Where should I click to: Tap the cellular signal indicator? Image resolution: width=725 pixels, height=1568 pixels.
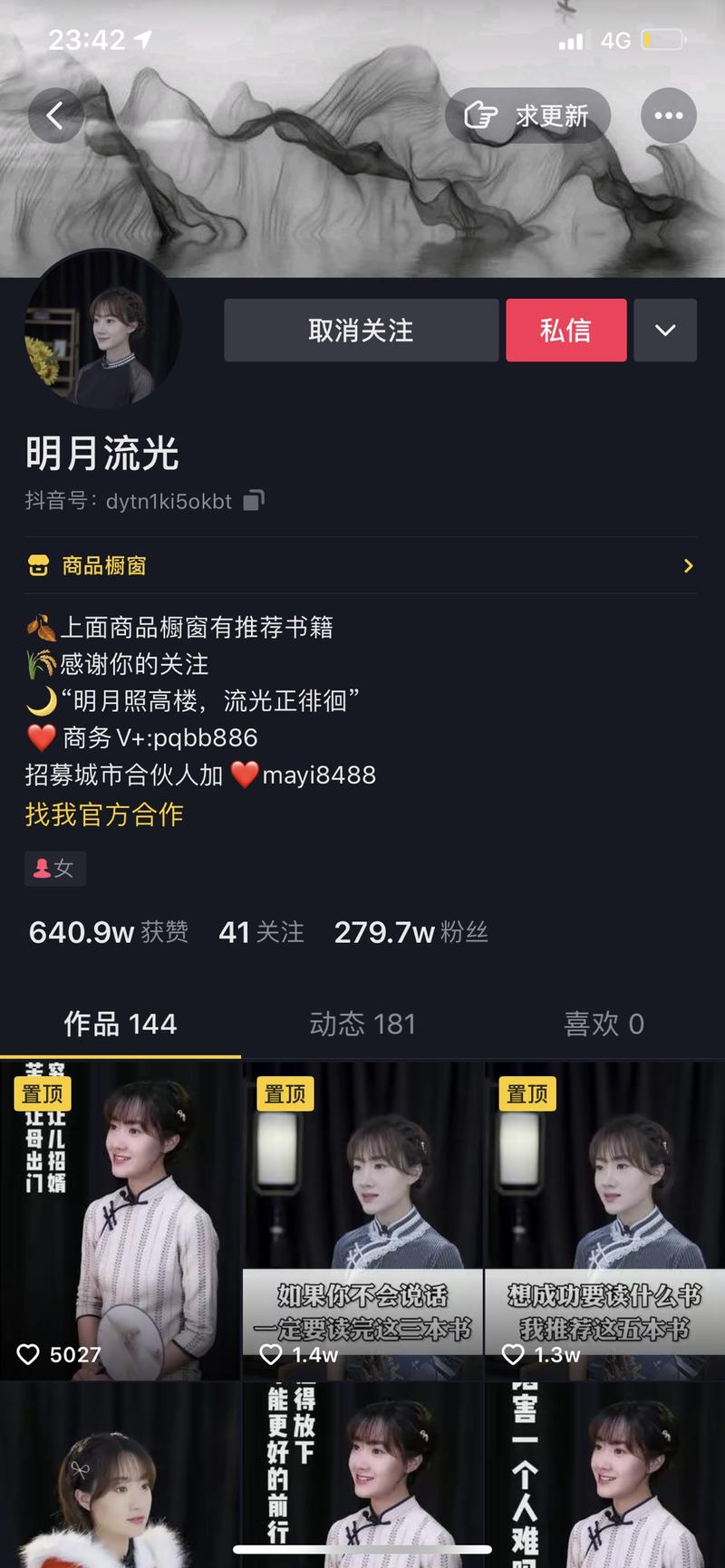571,40
